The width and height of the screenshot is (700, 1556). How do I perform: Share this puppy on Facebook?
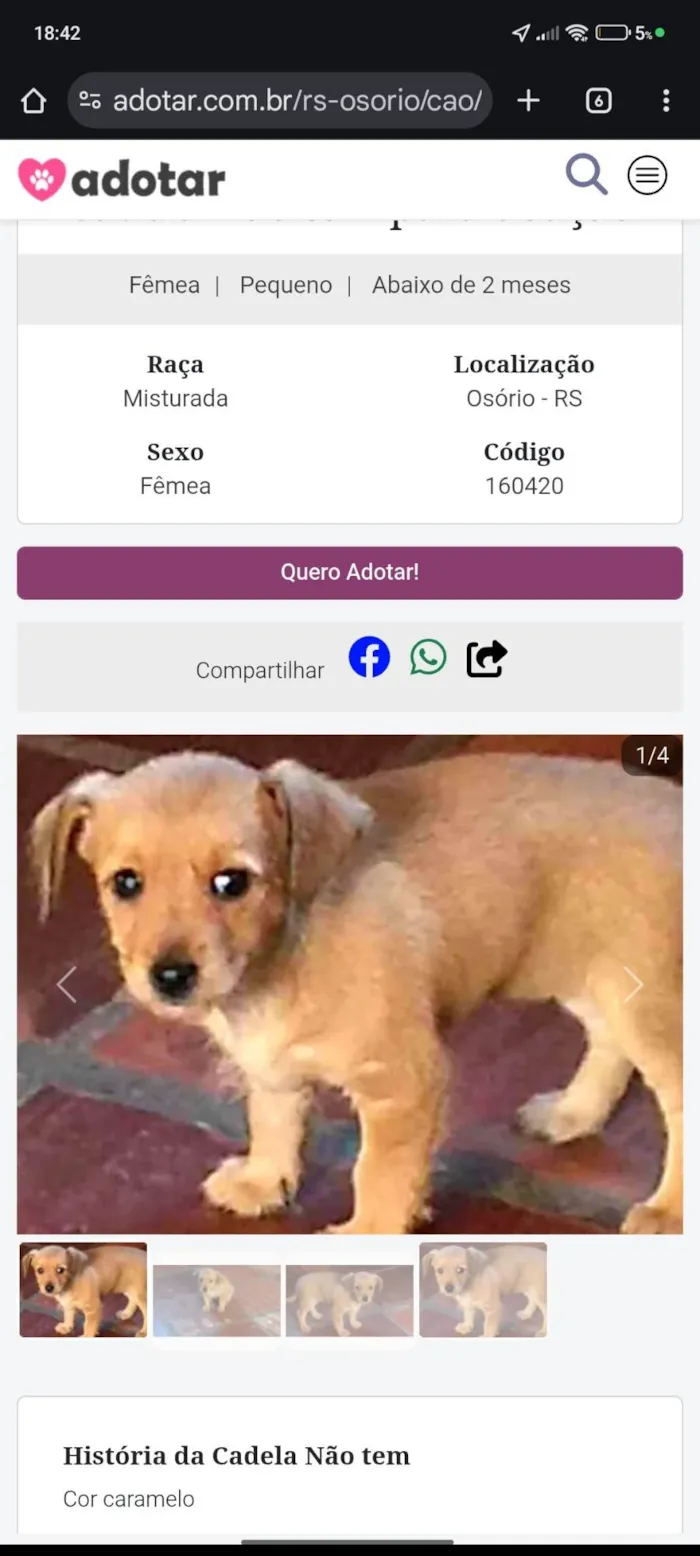coord(369,658)
